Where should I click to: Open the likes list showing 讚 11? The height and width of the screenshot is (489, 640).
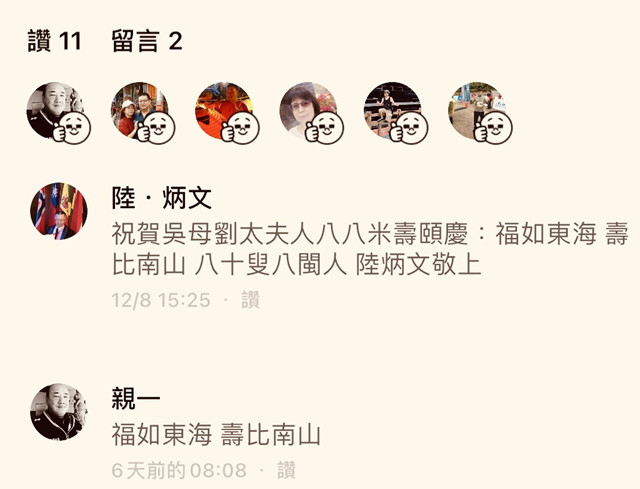[54, 42]
